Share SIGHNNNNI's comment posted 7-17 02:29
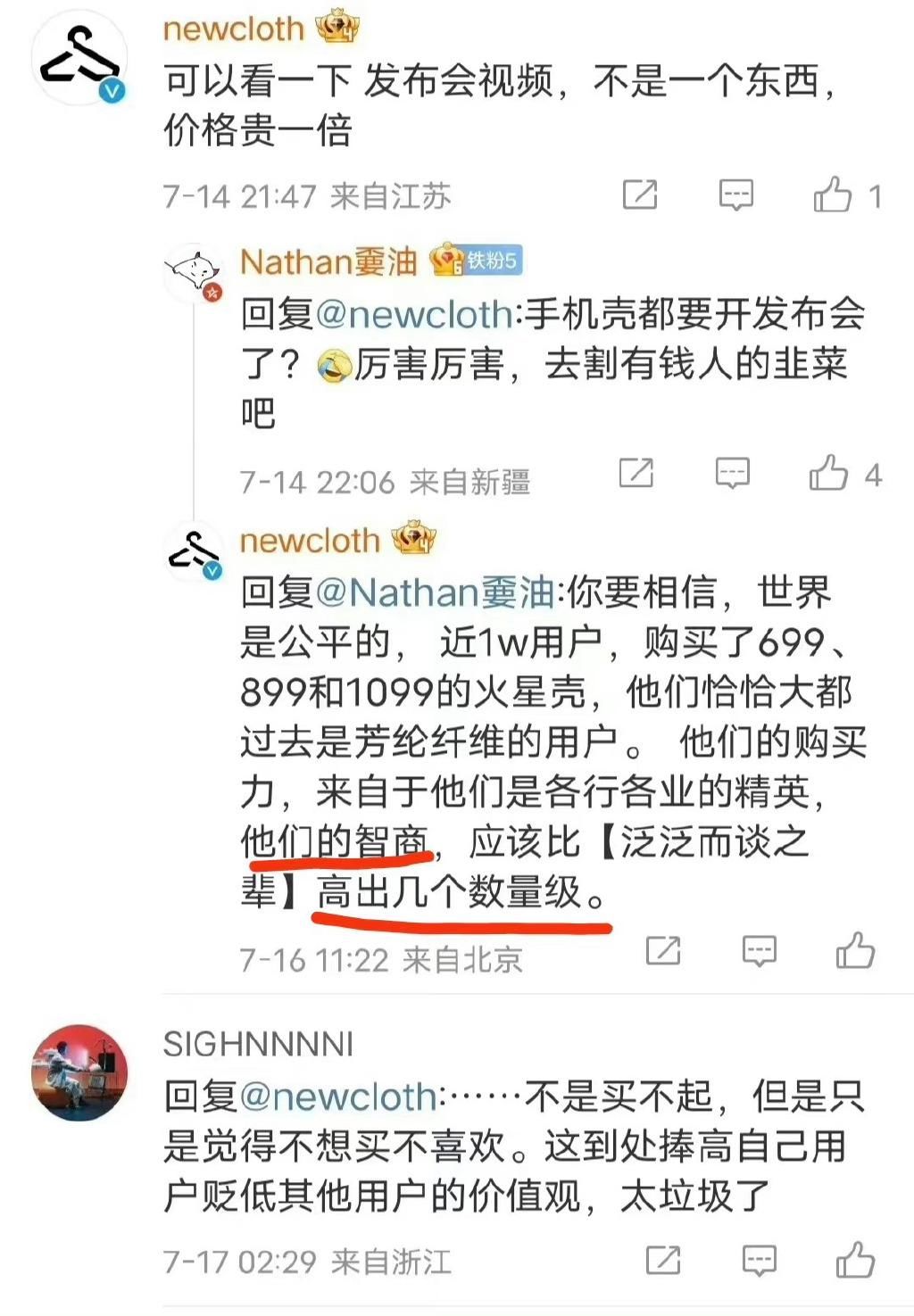The image size is (914, 1316). click(x=663, y=1260)
